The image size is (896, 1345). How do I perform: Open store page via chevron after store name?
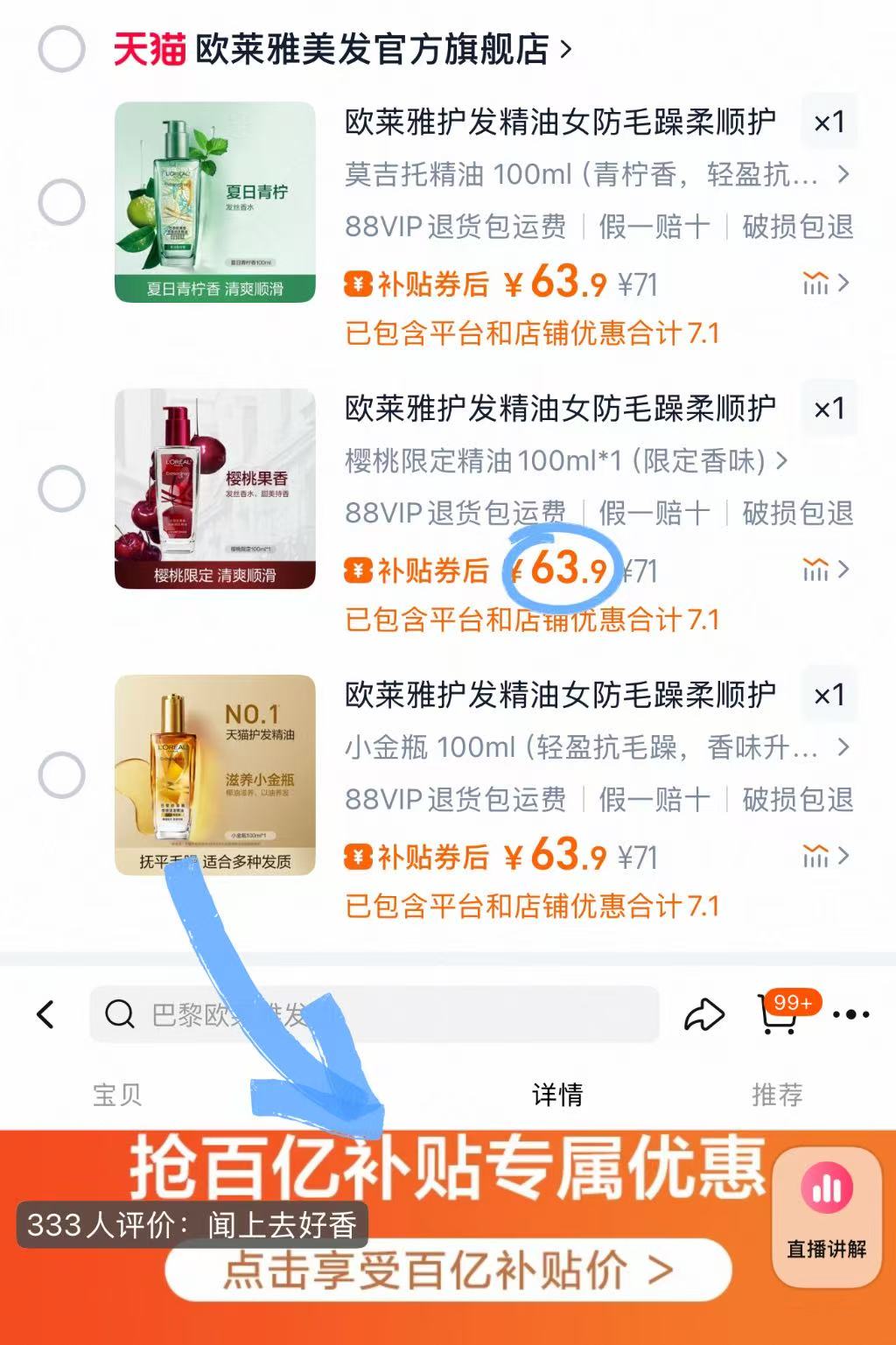click(x=567, y=48)
